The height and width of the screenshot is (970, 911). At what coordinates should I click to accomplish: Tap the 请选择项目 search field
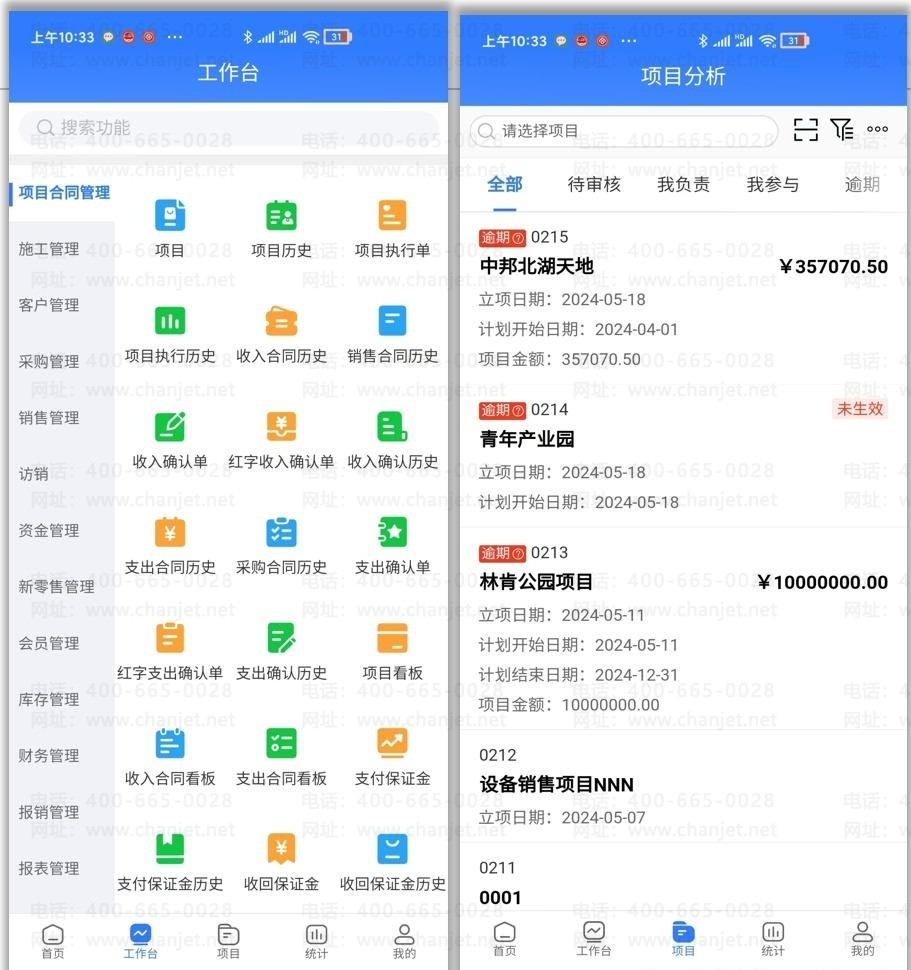point(624,131)
